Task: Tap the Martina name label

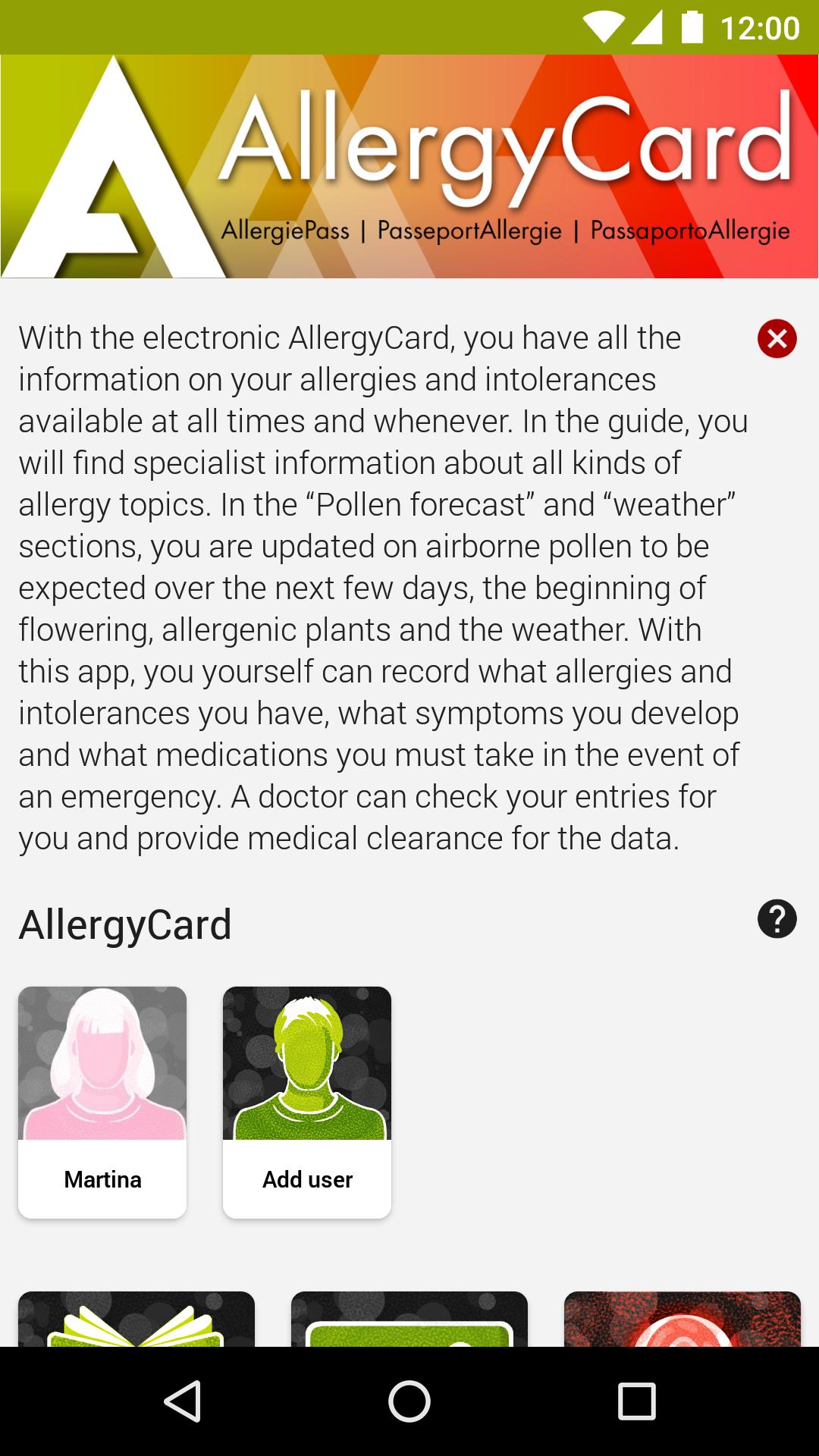Action: click(102, 1180)
